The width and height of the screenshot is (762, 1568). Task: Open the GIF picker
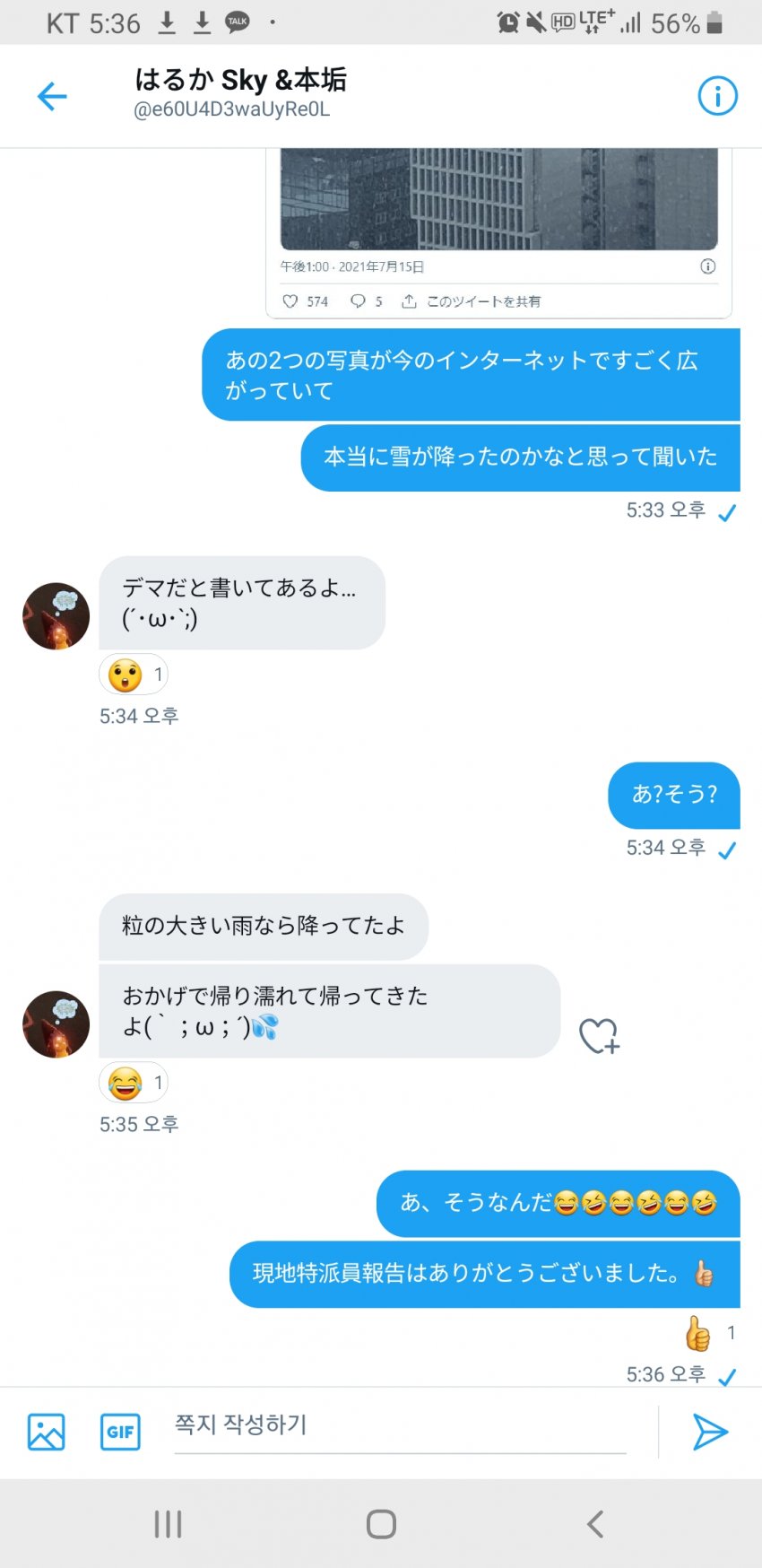click(x=120, y=1432)
